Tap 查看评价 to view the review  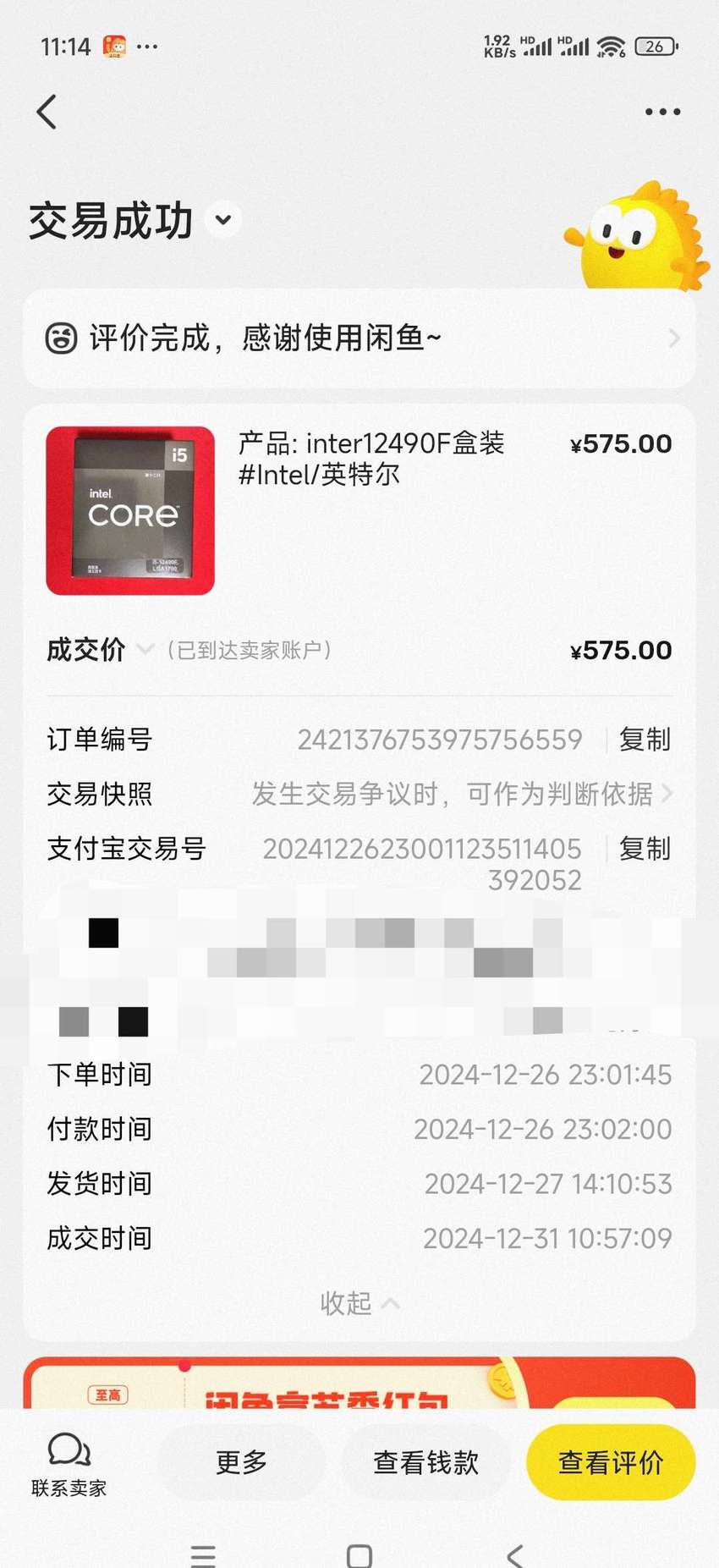point(611,1462)
